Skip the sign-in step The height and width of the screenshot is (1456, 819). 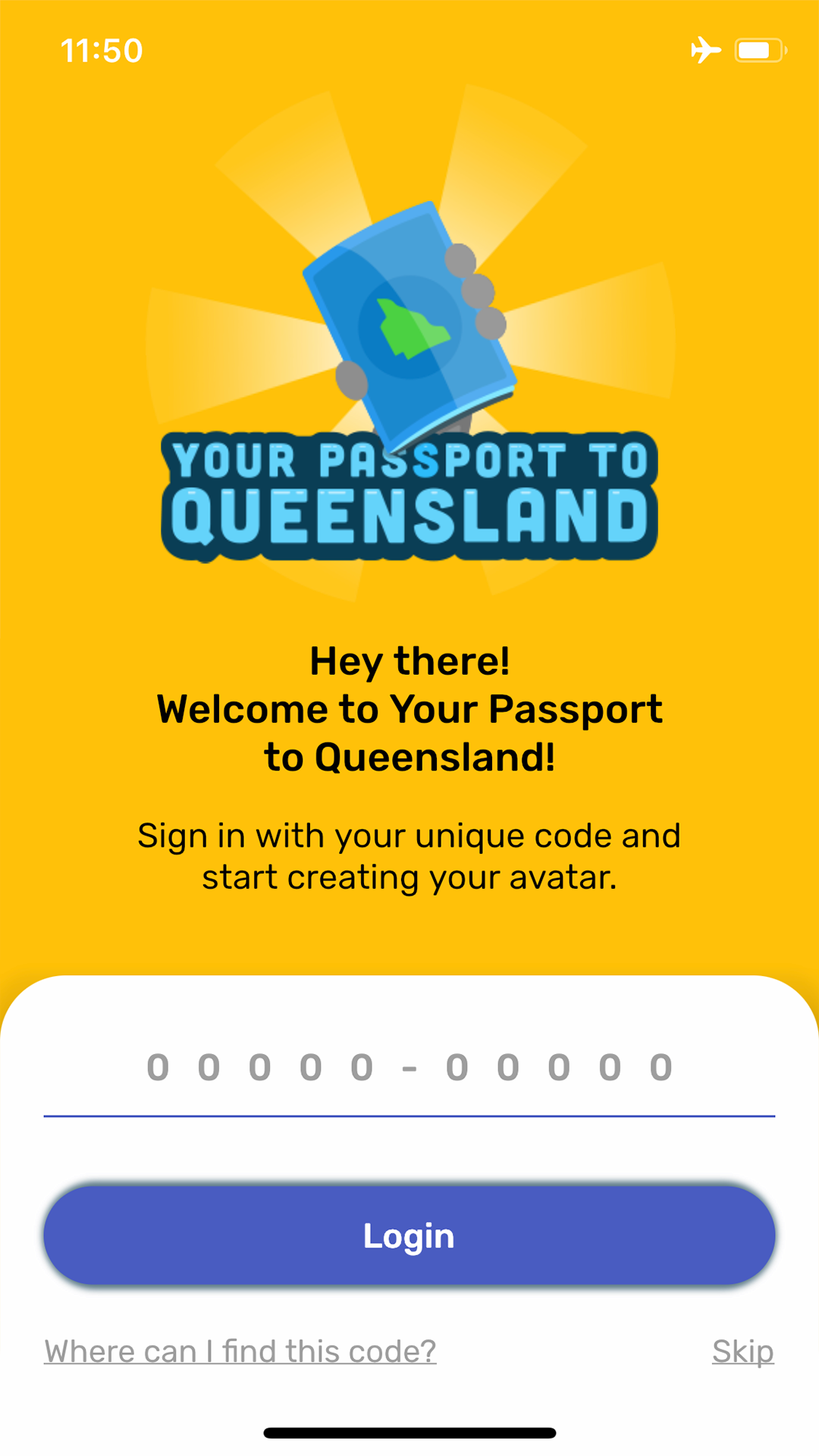tap(742, 1351)
